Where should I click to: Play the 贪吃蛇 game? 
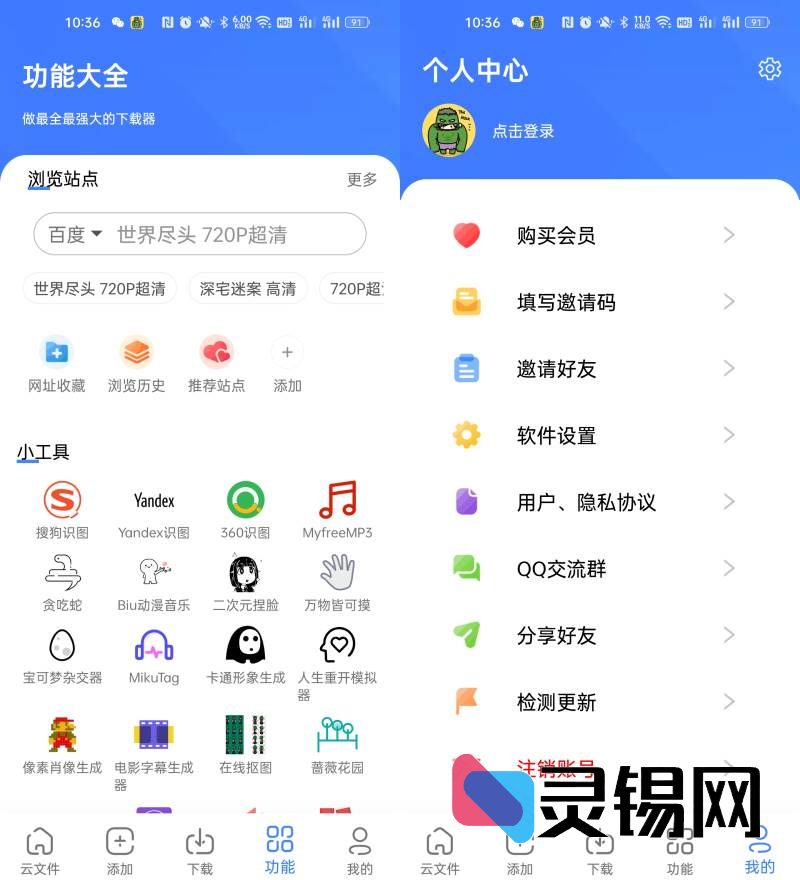point(62,580)
